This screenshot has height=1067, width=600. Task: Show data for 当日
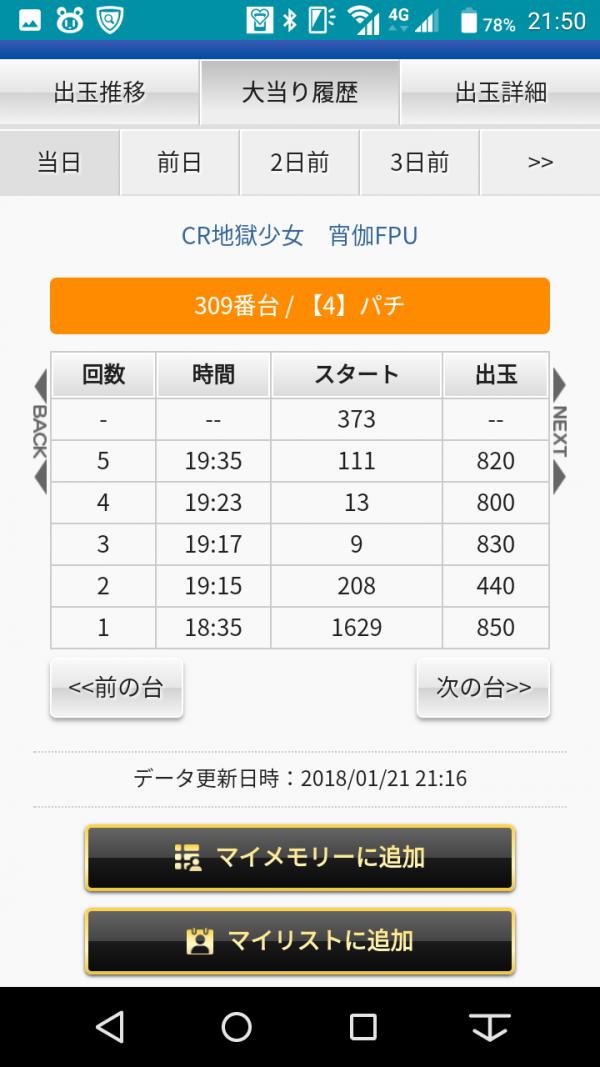click(59, 163)
